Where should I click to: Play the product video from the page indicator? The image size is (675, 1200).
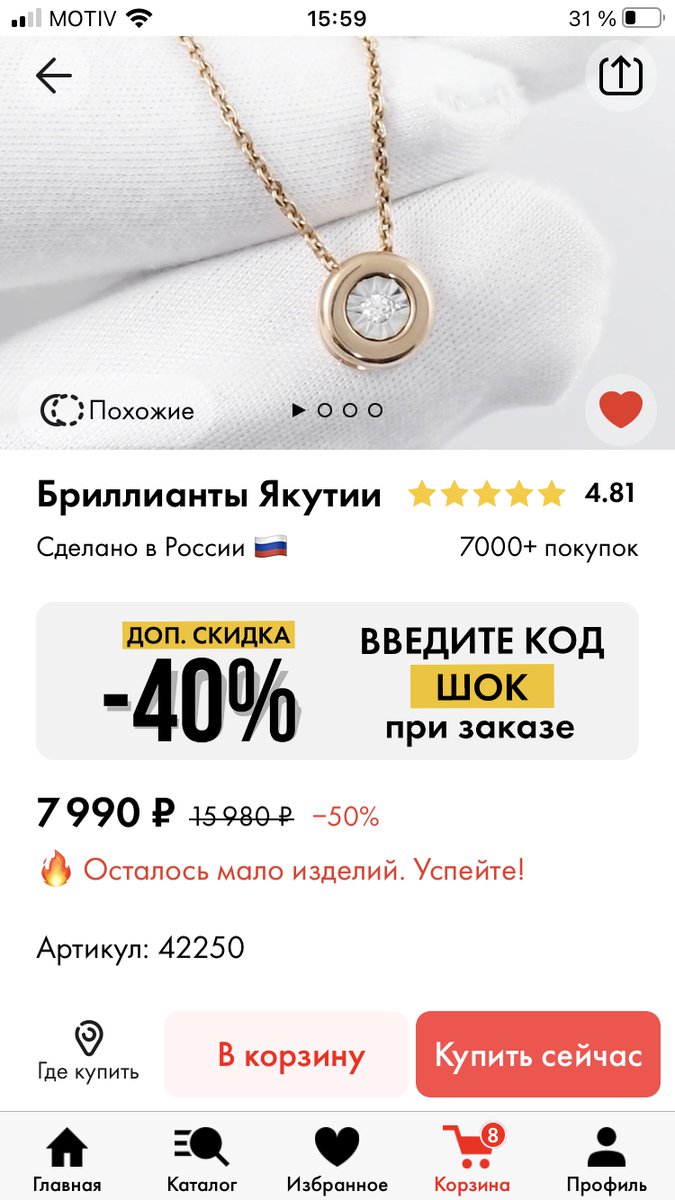pos(298,410)
